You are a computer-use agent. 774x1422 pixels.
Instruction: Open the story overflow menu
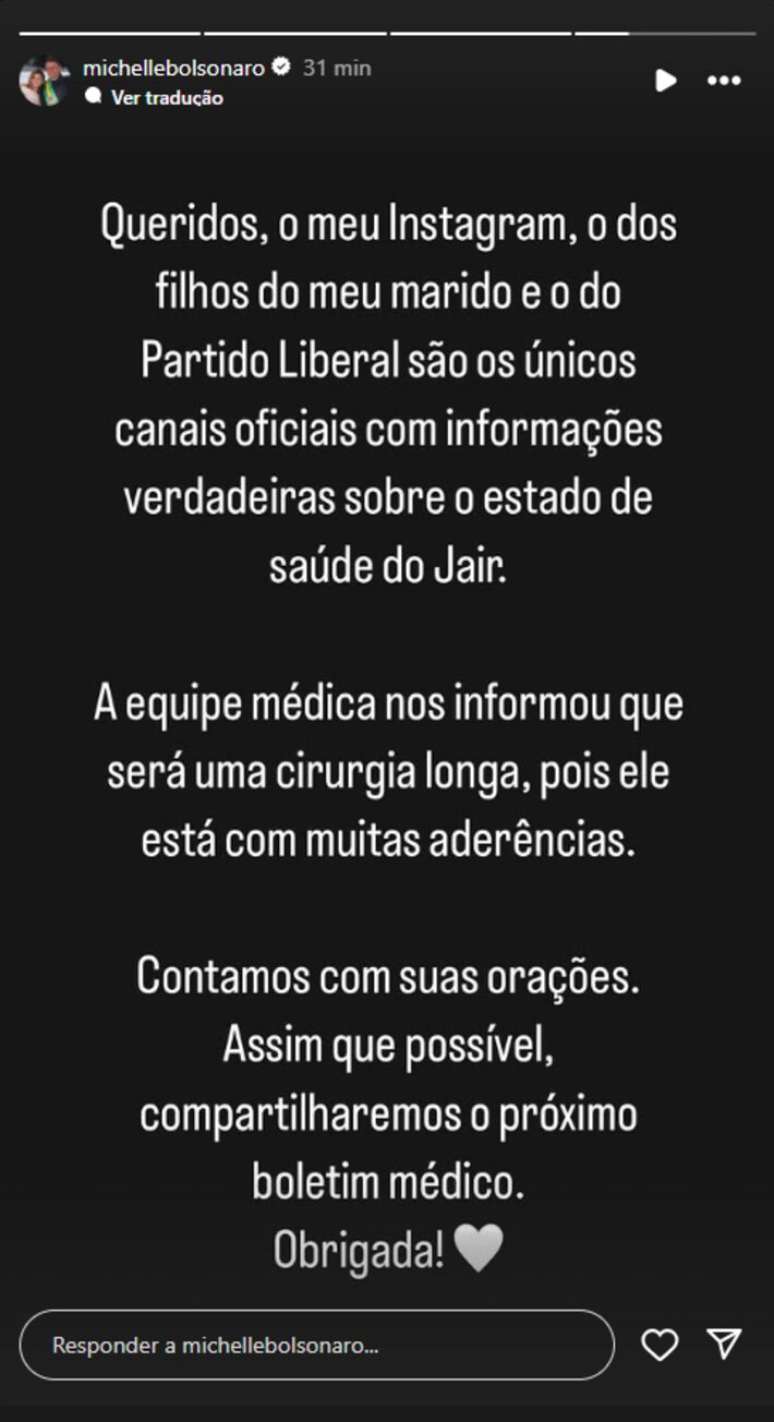click(x=723, y=80)
